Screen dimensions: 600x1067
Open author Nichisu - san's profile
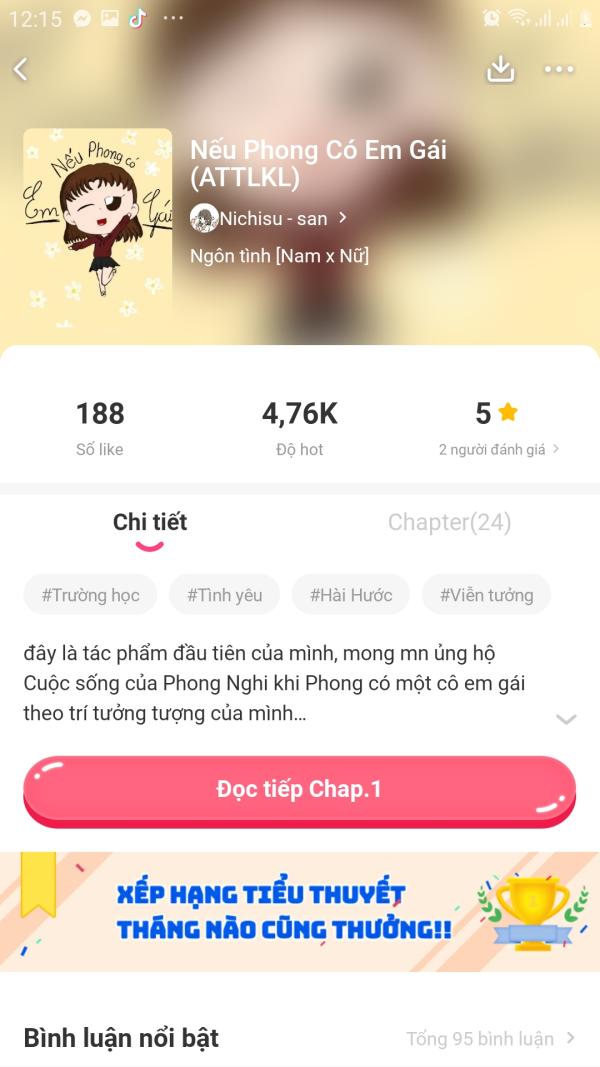click(x=272, y=218)
